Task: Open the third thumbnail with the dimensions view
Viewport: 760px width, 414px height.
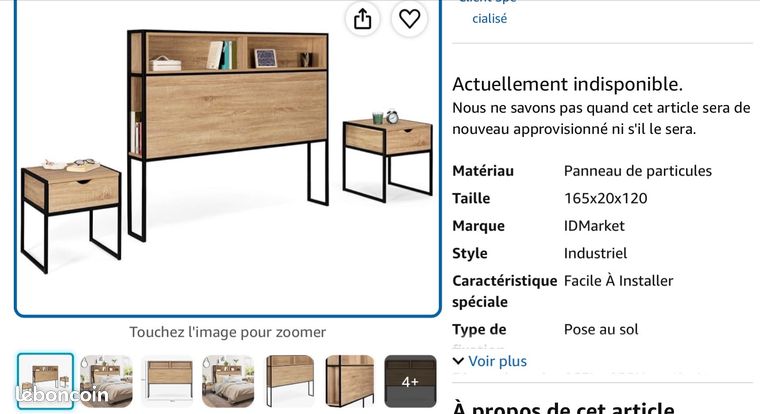Action: click(167, 381)
